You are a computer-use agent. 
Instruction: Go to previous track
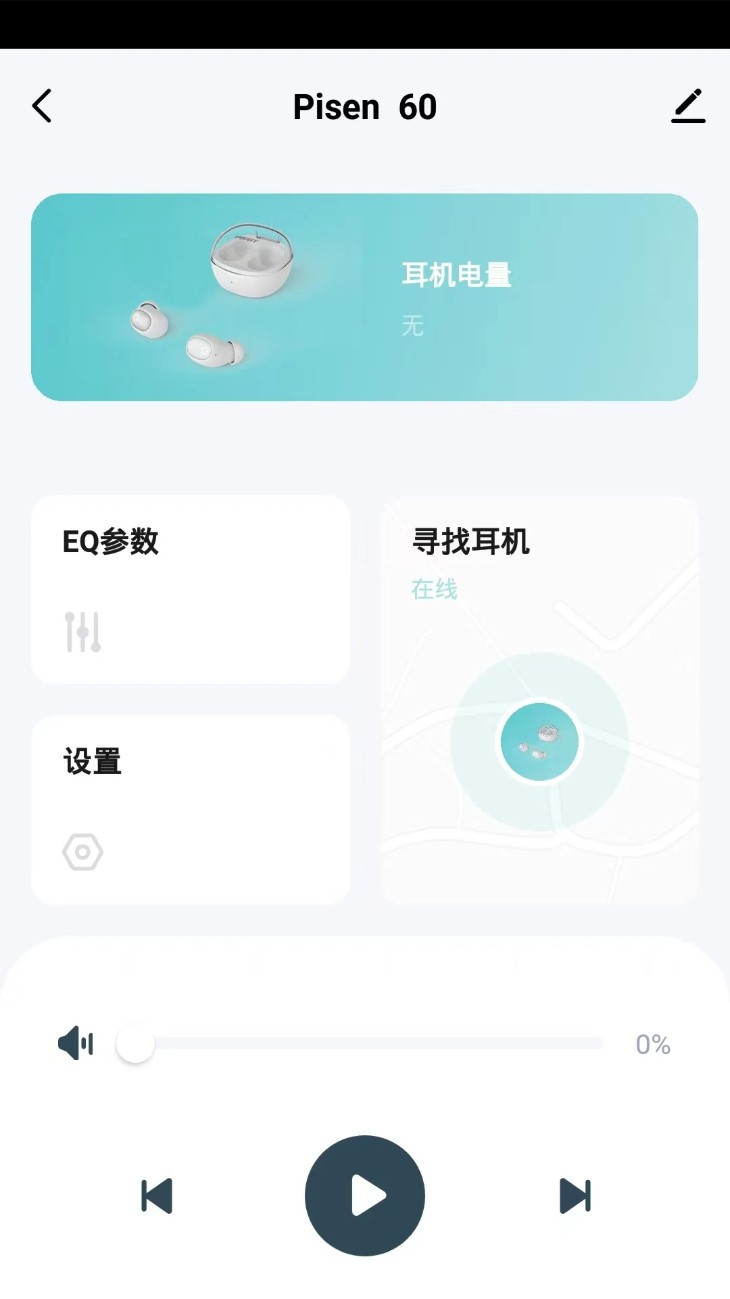pos(155,1193)
